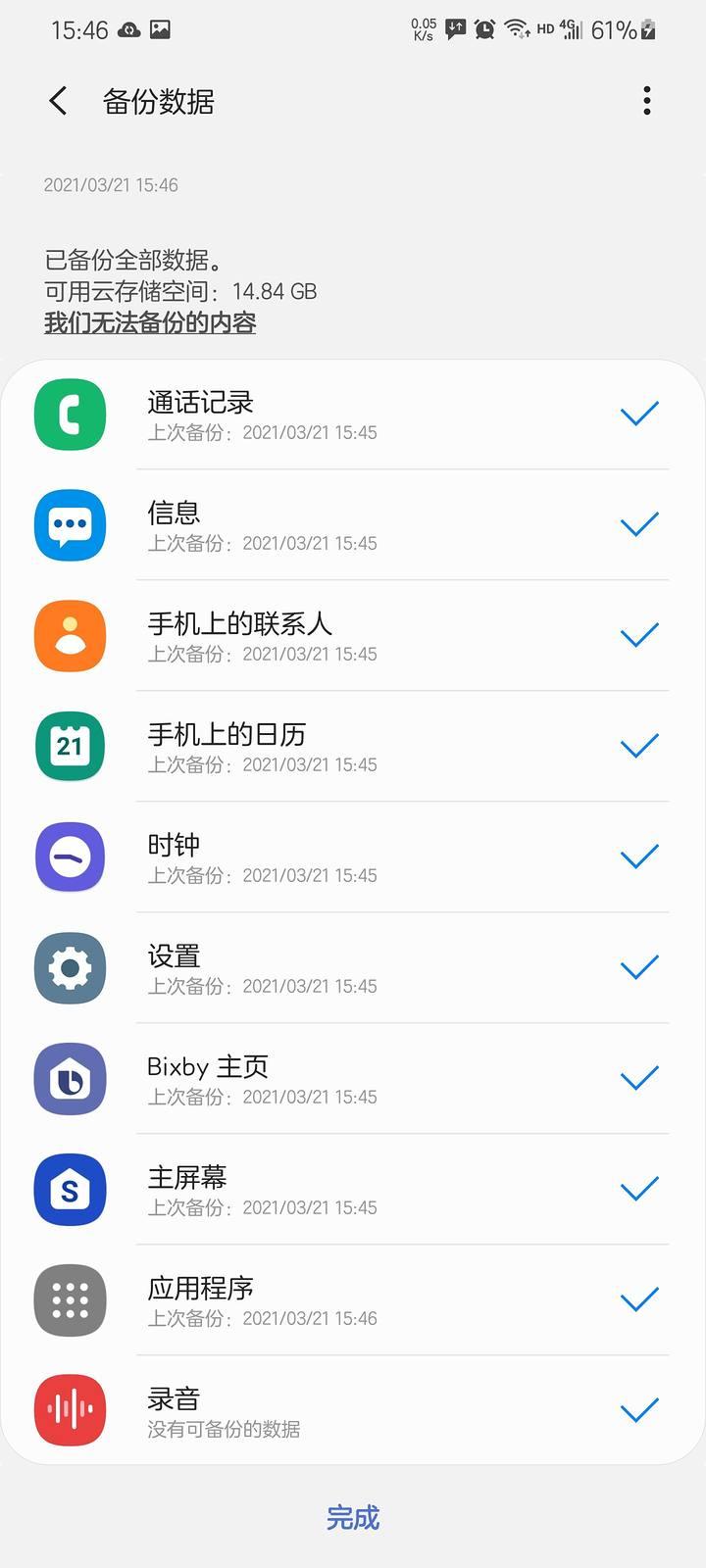Toggle the 主屏幕 backup checkmark

click(639, 1188)
